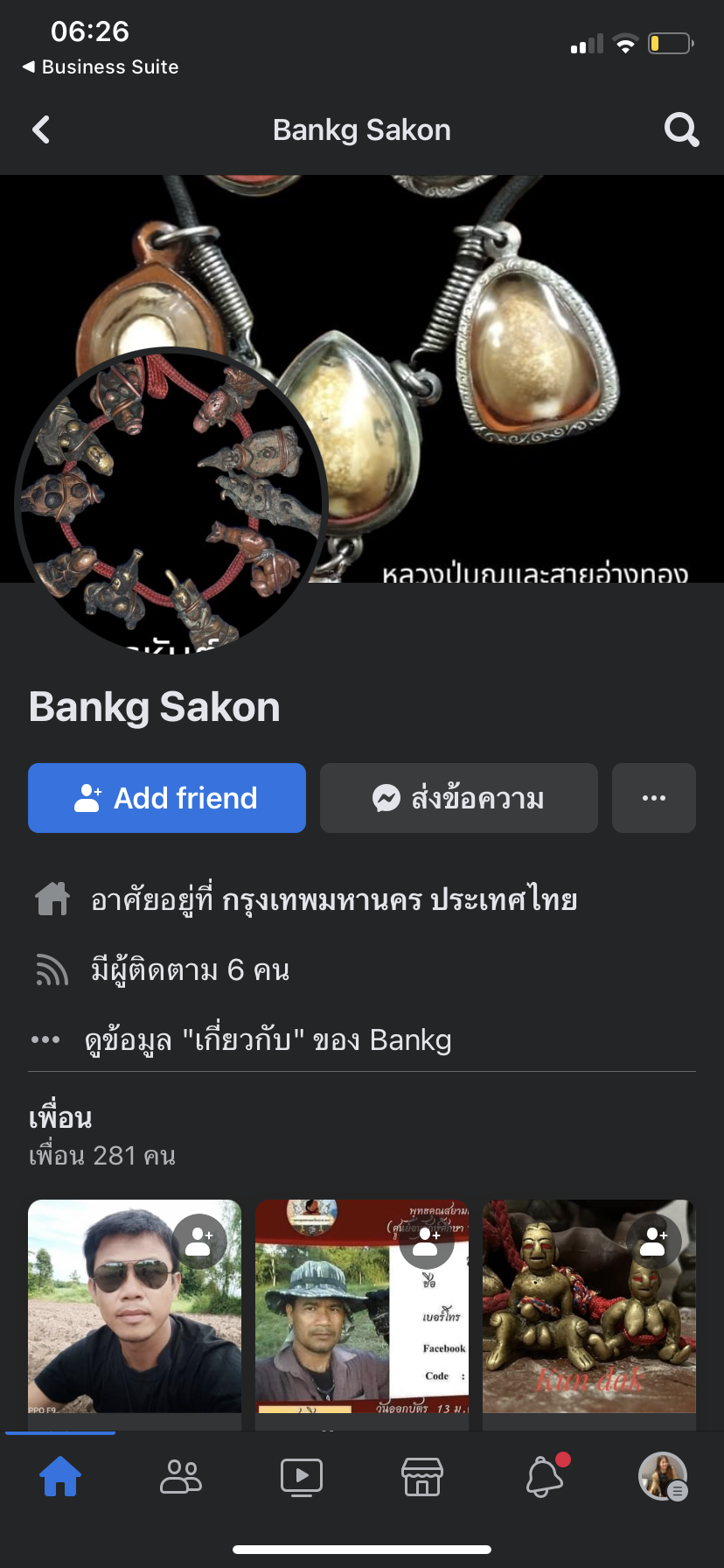This screenshot has width=724, height=1568.
Task: Add the friend with golden figurines photo
Action: (653, 1241)
